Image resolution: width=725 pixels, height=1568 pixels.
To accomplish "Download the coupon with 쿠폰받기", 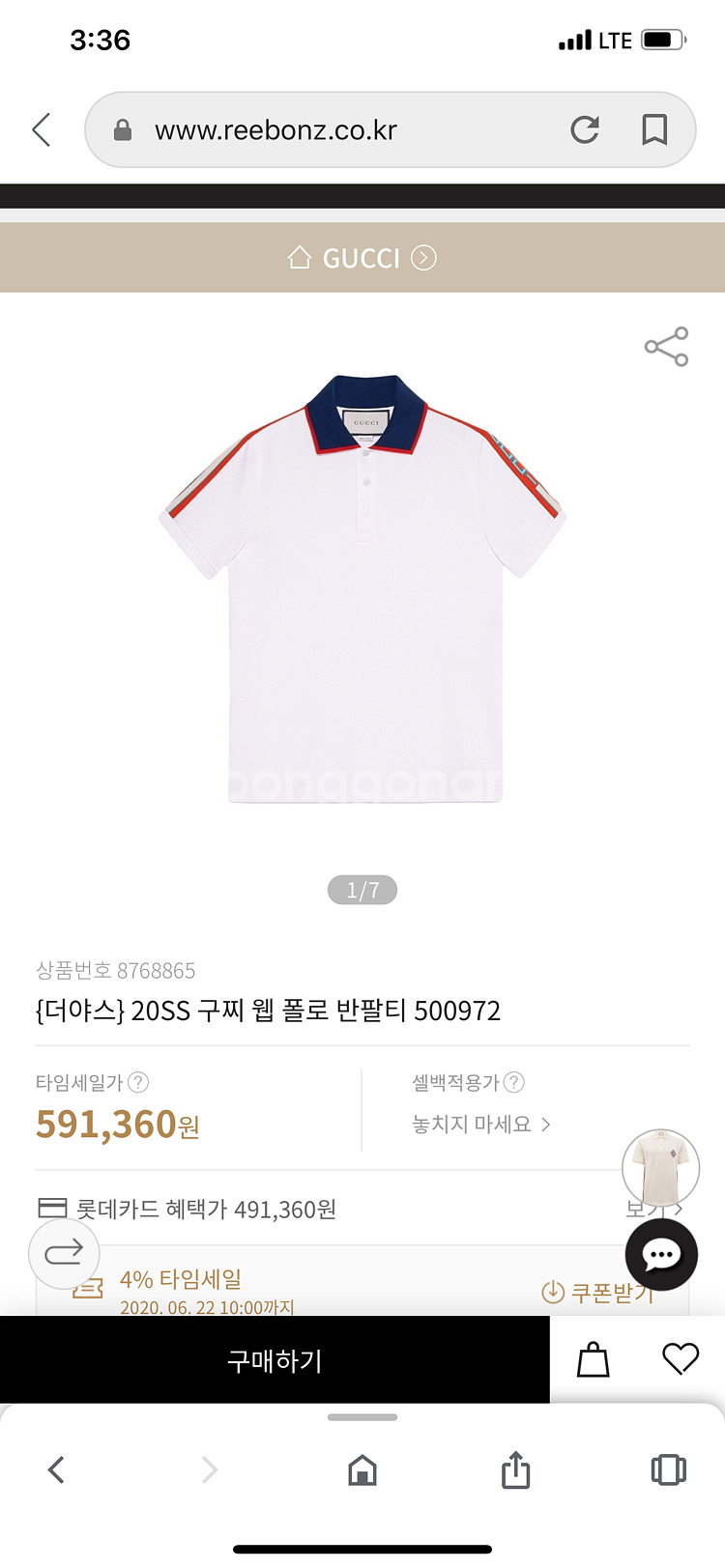I will [x=599, y=1293].
